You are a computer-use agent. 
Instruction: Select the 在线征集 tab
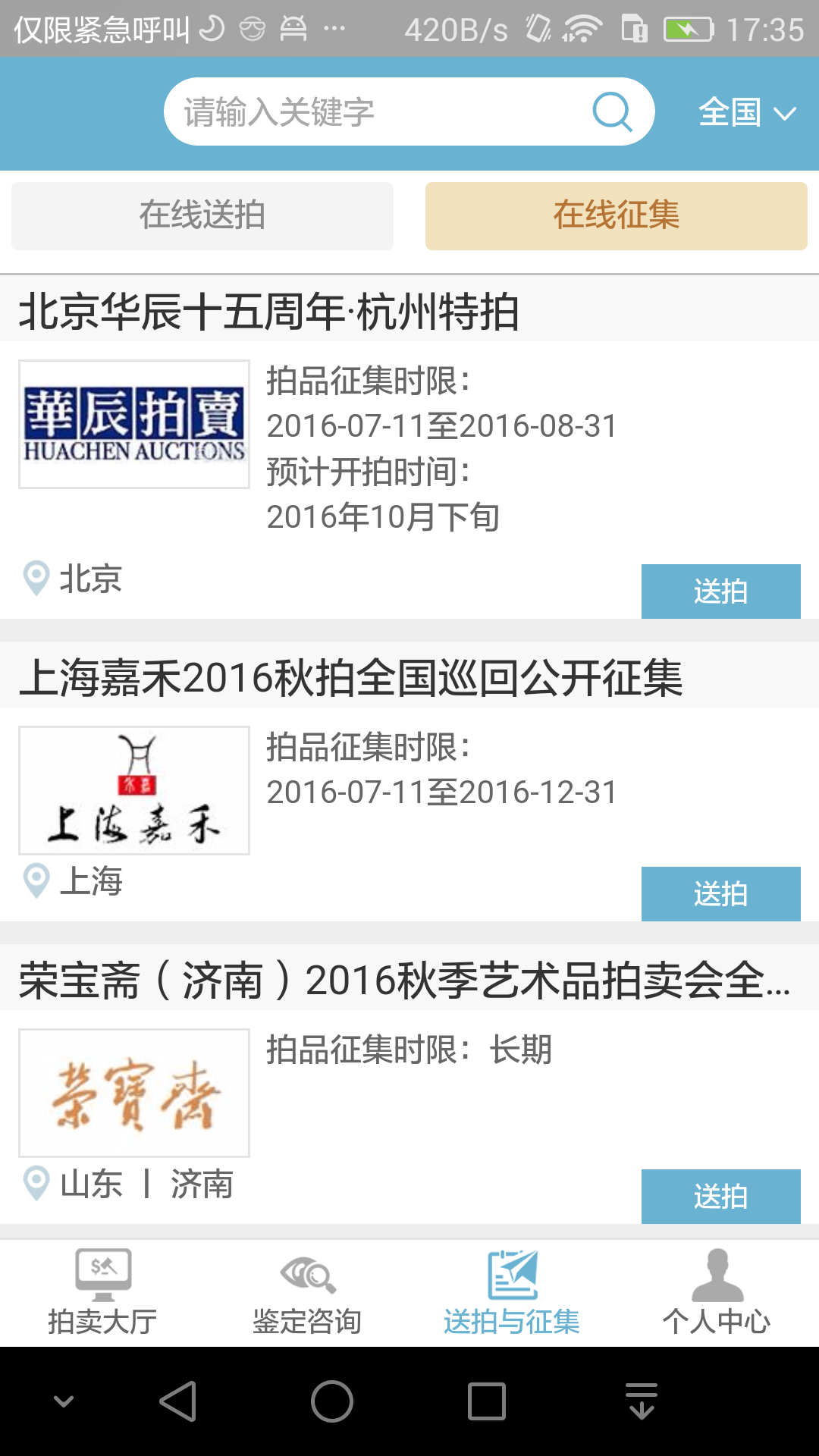pos(616,216)
